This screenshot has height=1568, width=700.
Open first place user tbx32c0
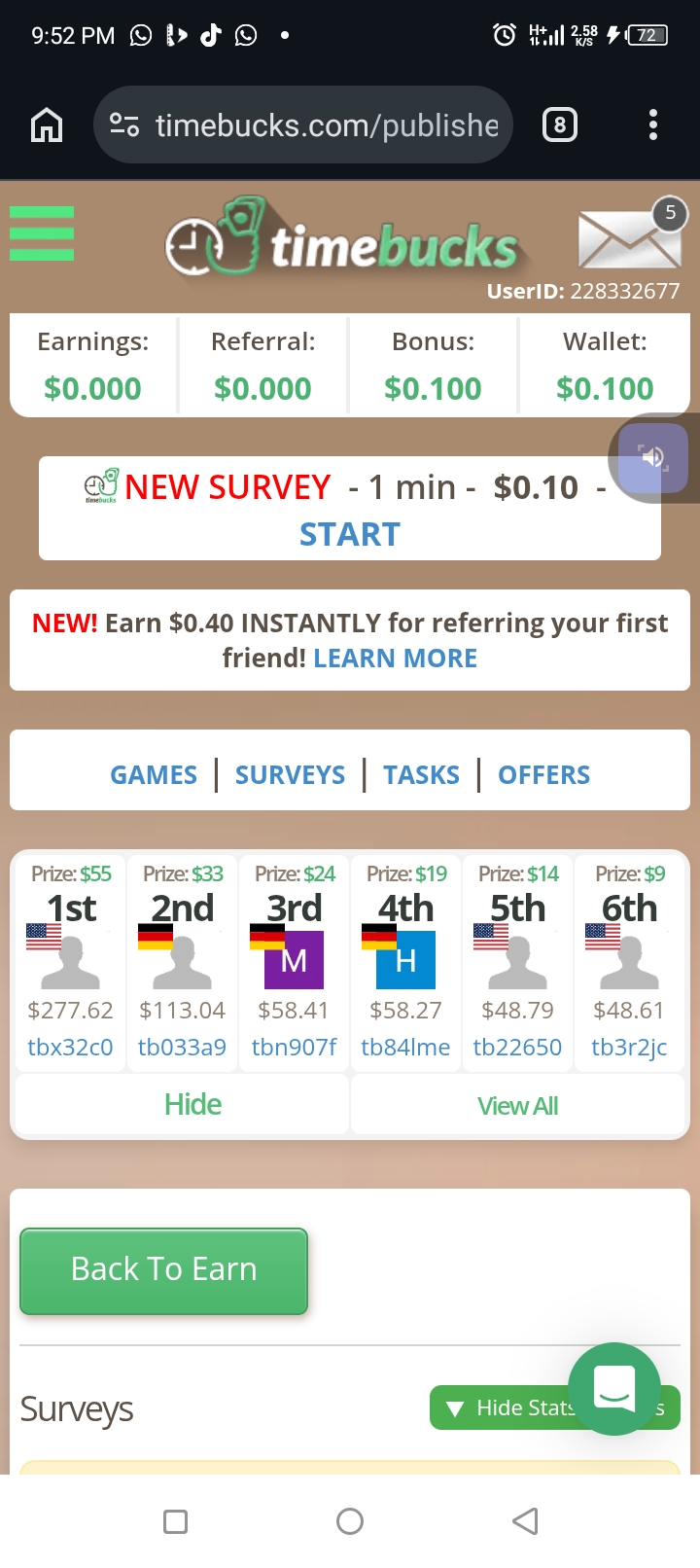(x=70, y=1047)
